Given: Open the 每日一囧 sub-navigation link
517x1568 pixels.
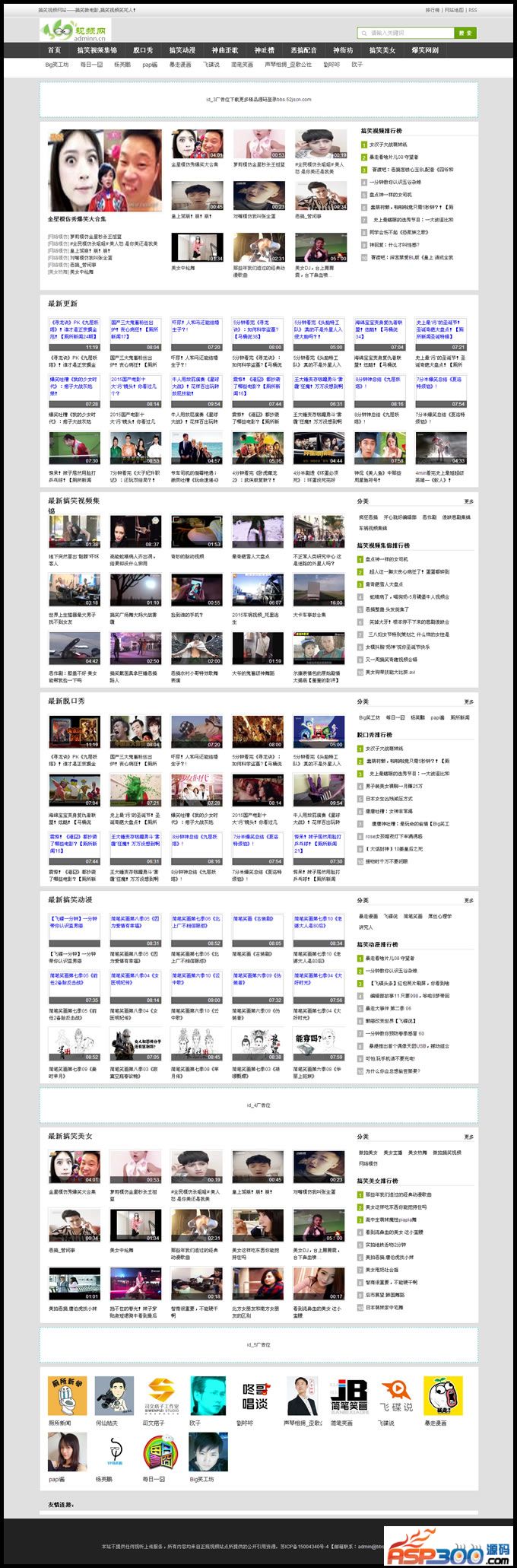Looking at the screenshot, I should 91,65.
